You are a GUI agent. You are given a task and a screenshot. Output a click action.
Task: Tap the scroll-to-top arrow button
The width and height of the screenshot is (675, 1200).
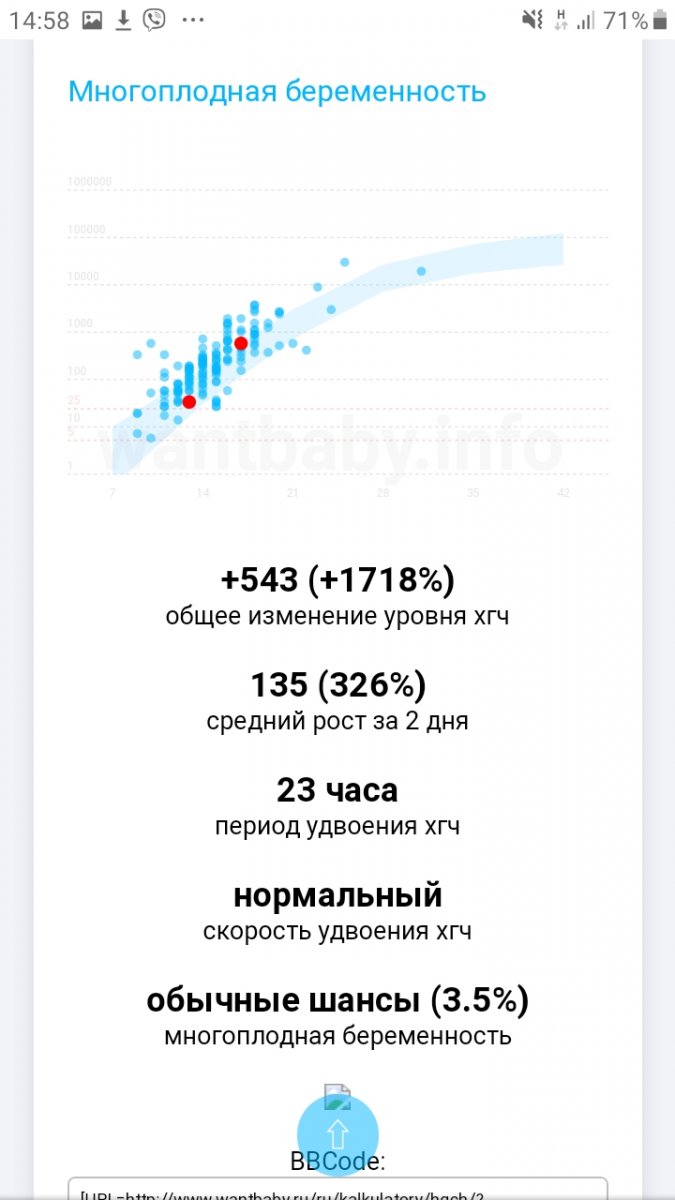click(337, 1135)
